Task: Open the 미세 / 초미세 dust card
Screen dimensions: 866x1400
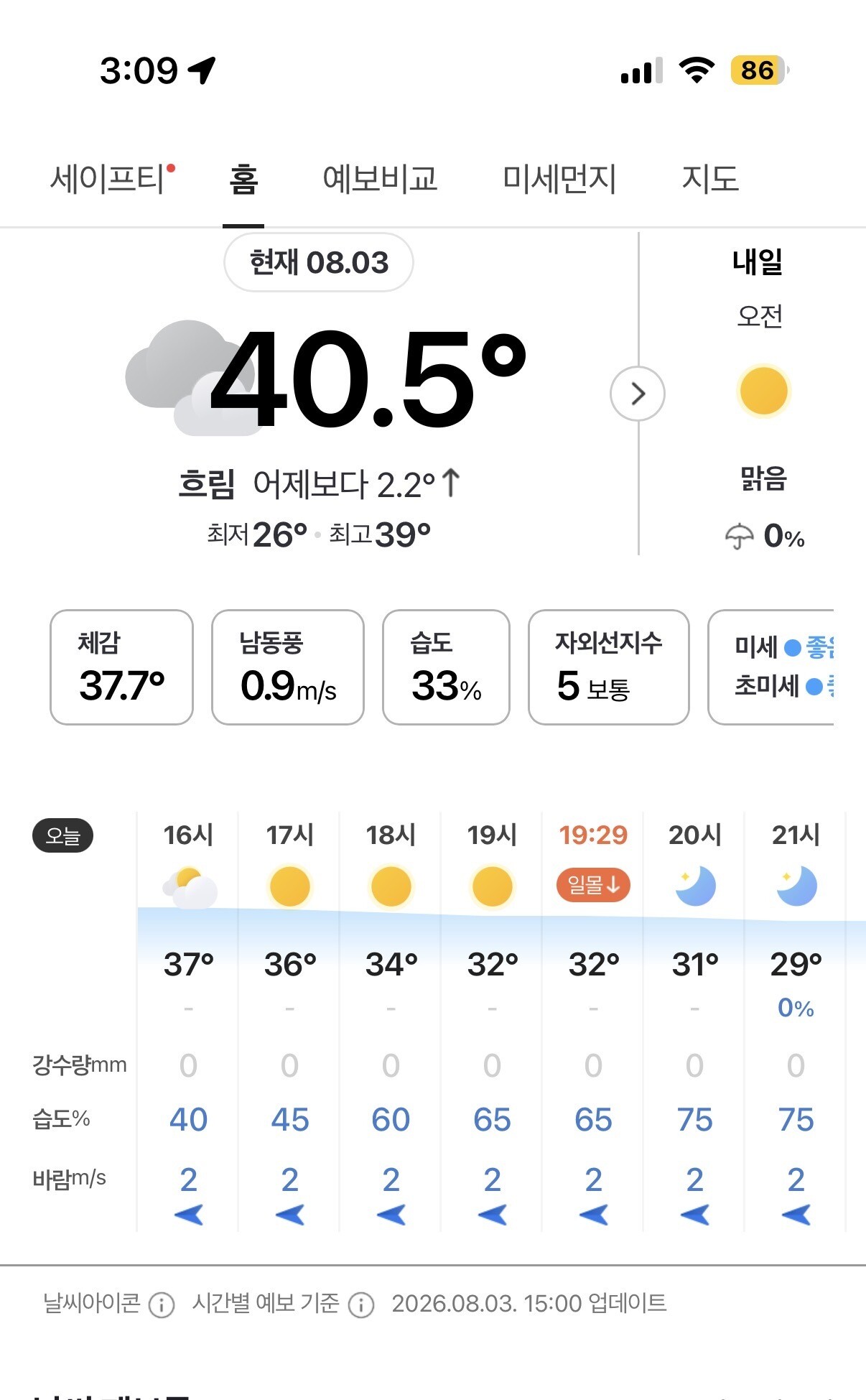Action: pos(771,667)
